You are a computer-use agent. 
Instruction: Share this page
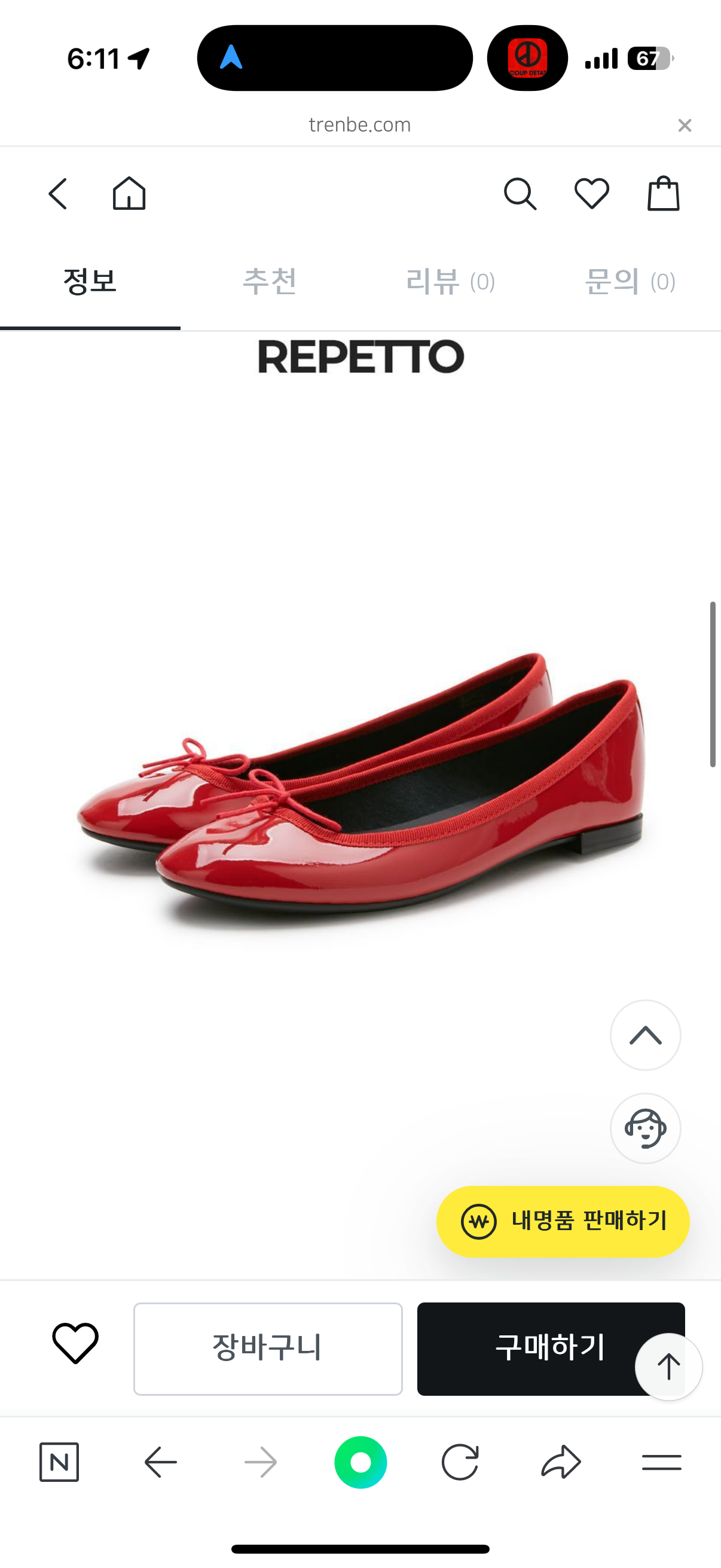point(560,1462)
